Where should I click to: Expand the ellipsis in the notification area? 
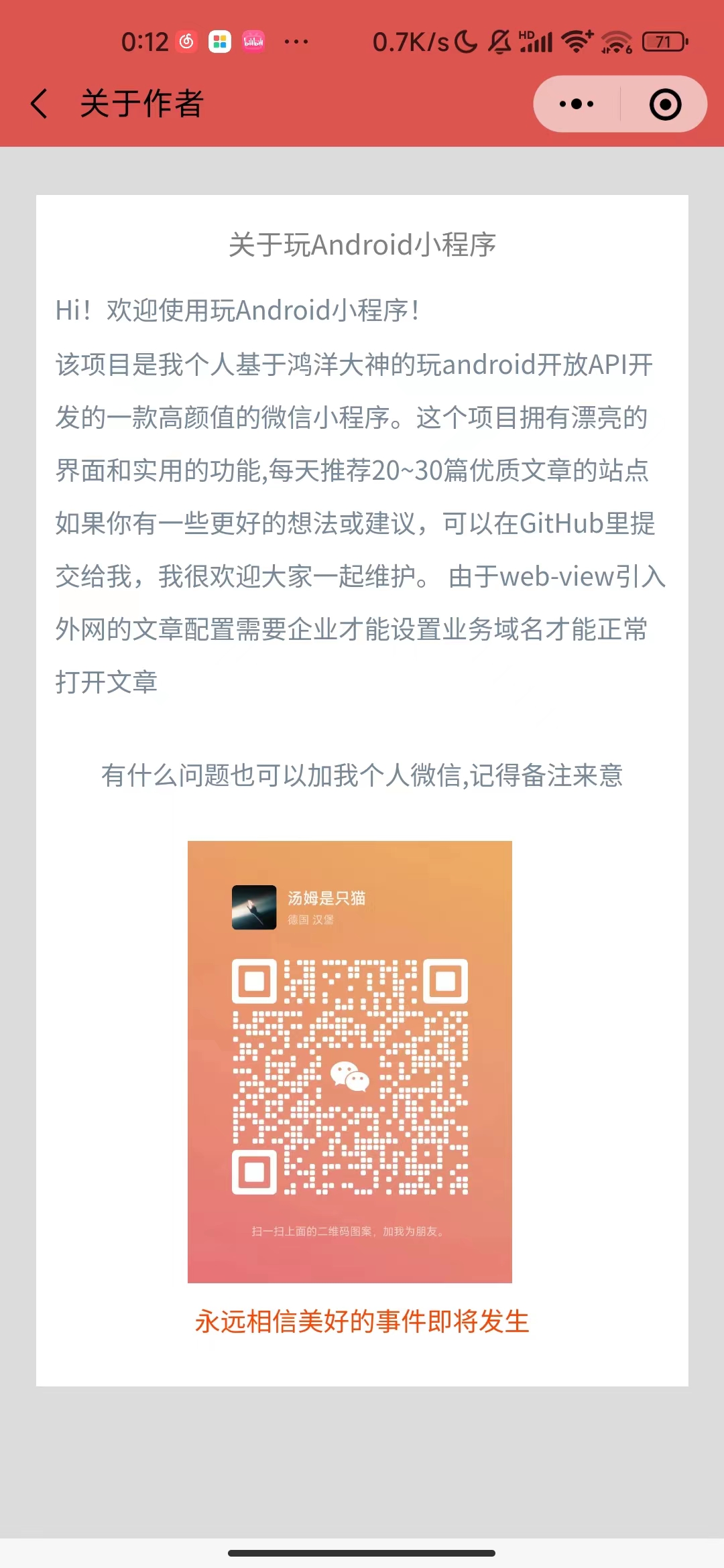tap(295, 41)
